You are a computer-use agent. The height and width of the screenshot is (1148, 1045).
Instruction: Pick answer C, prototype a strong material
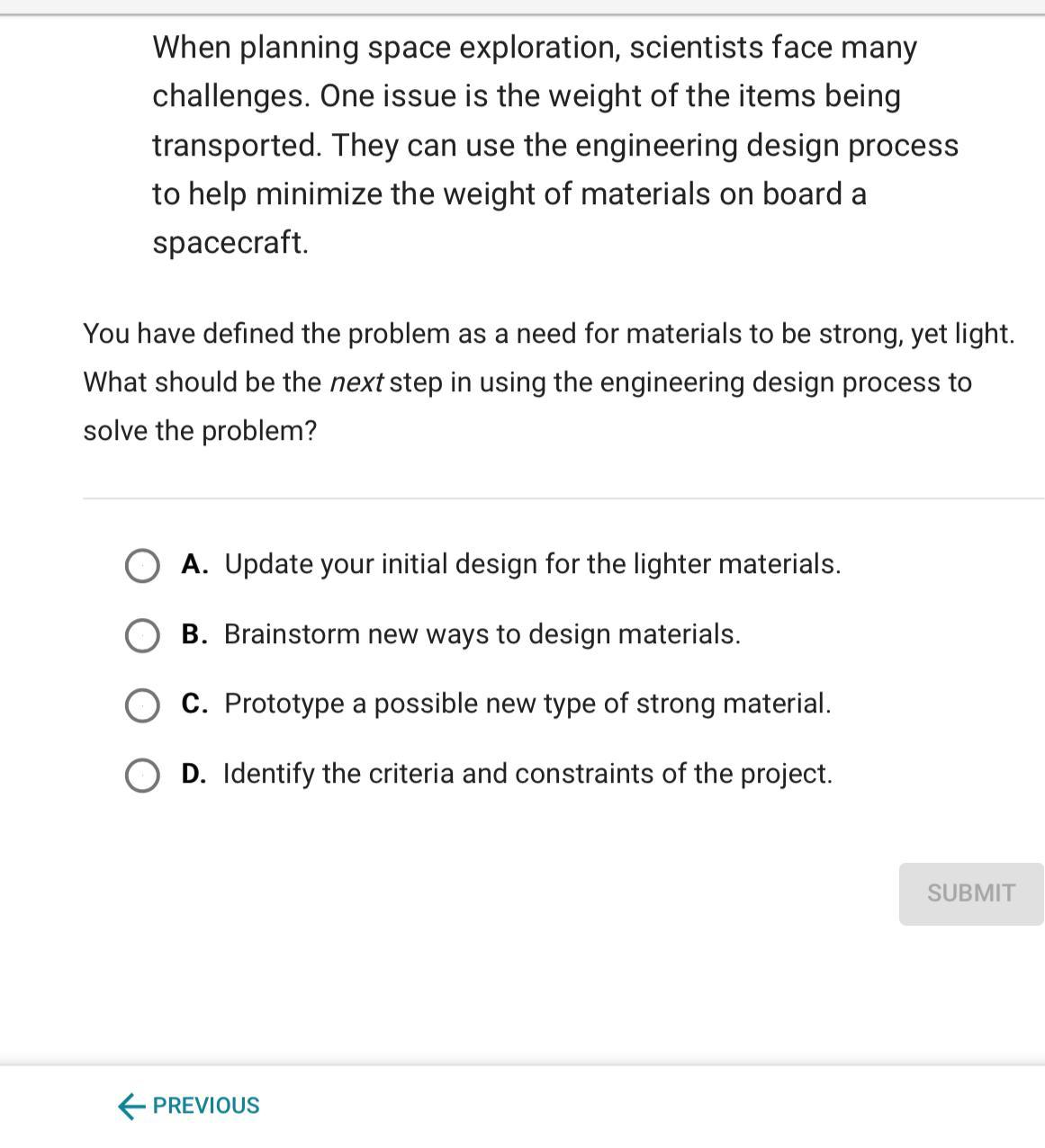[x=142, y=705]
